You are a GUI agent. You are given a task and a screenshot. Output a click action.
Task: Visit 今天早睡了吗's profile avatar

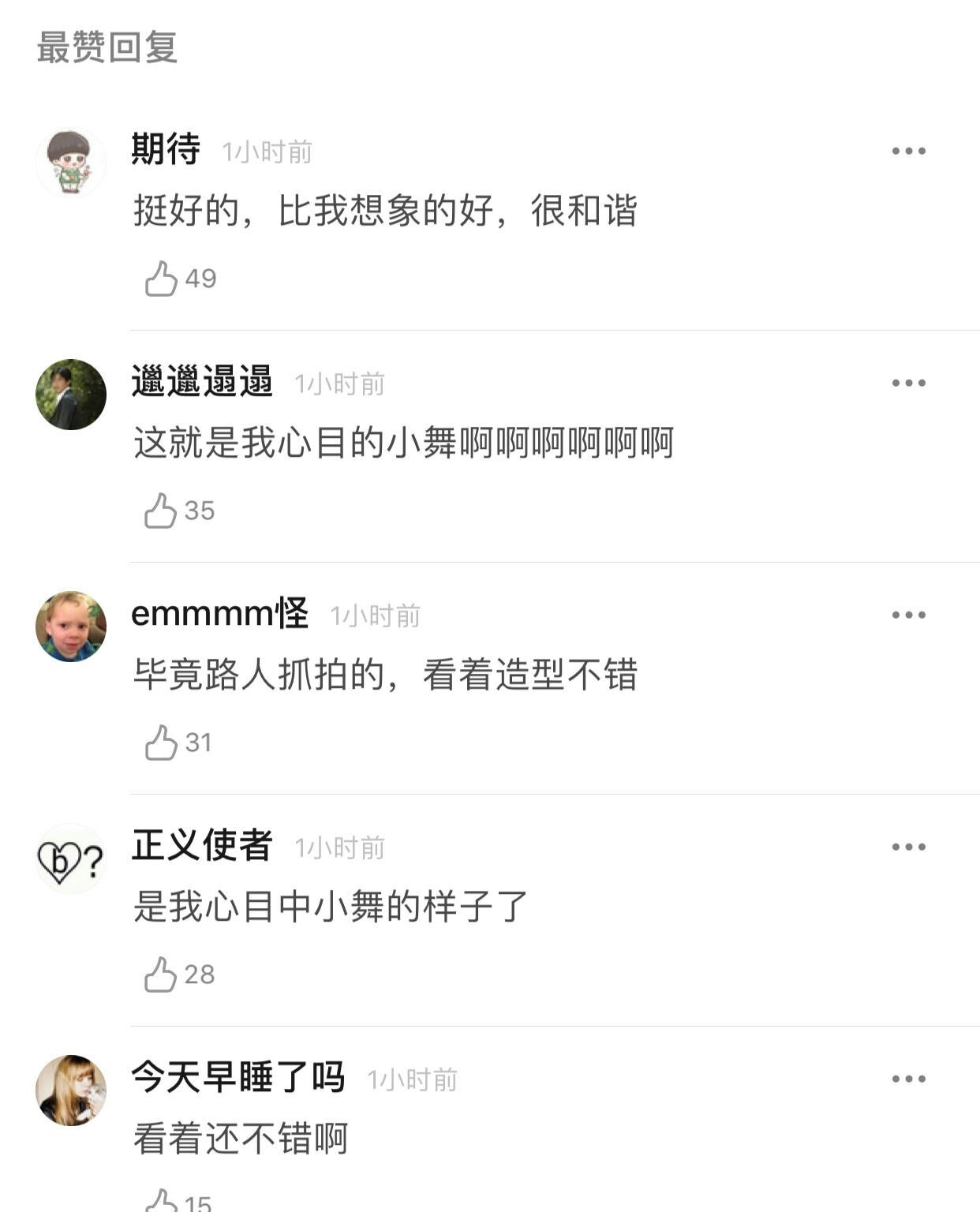tap(71, 1090)
